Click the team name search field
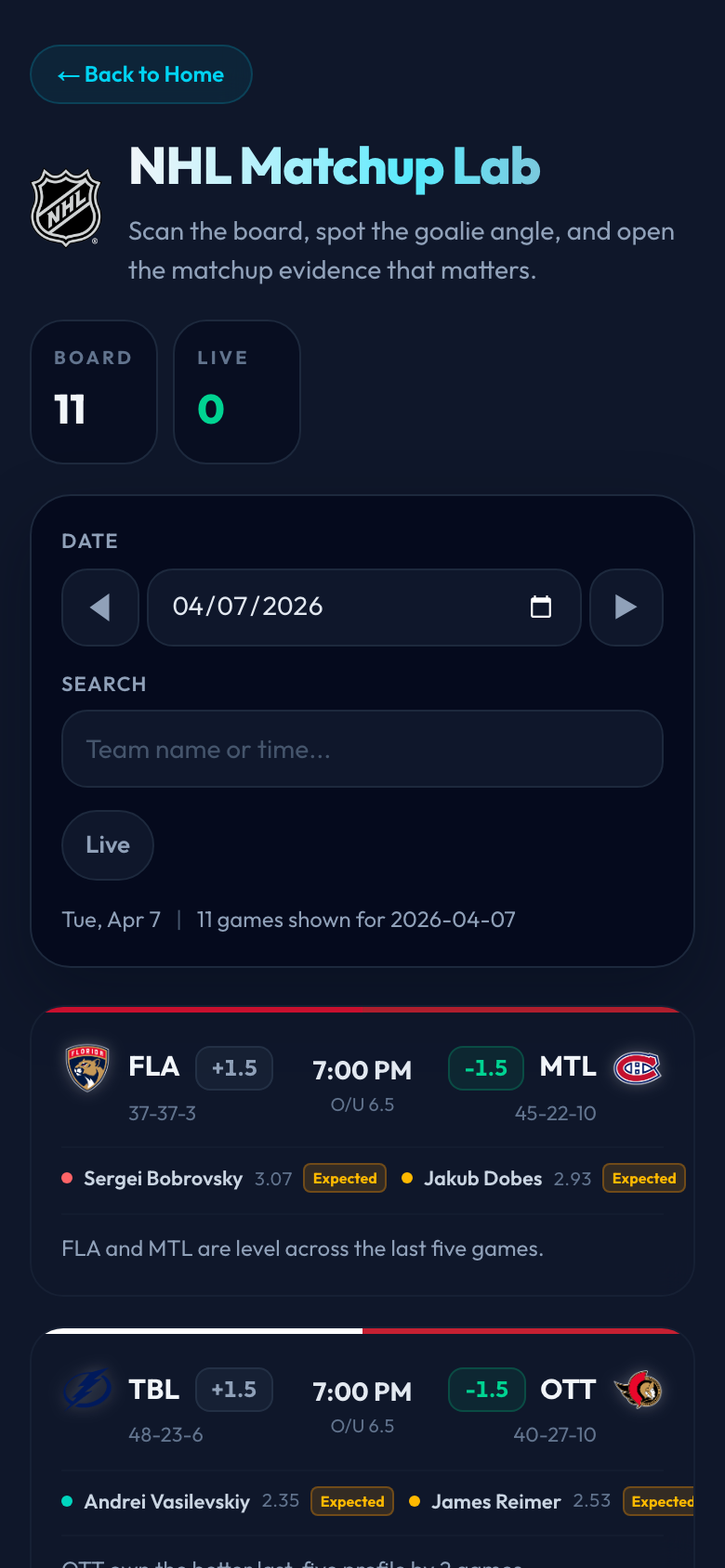The width and height of the screenshot is (725, 1568). click(x=362, y=749)
